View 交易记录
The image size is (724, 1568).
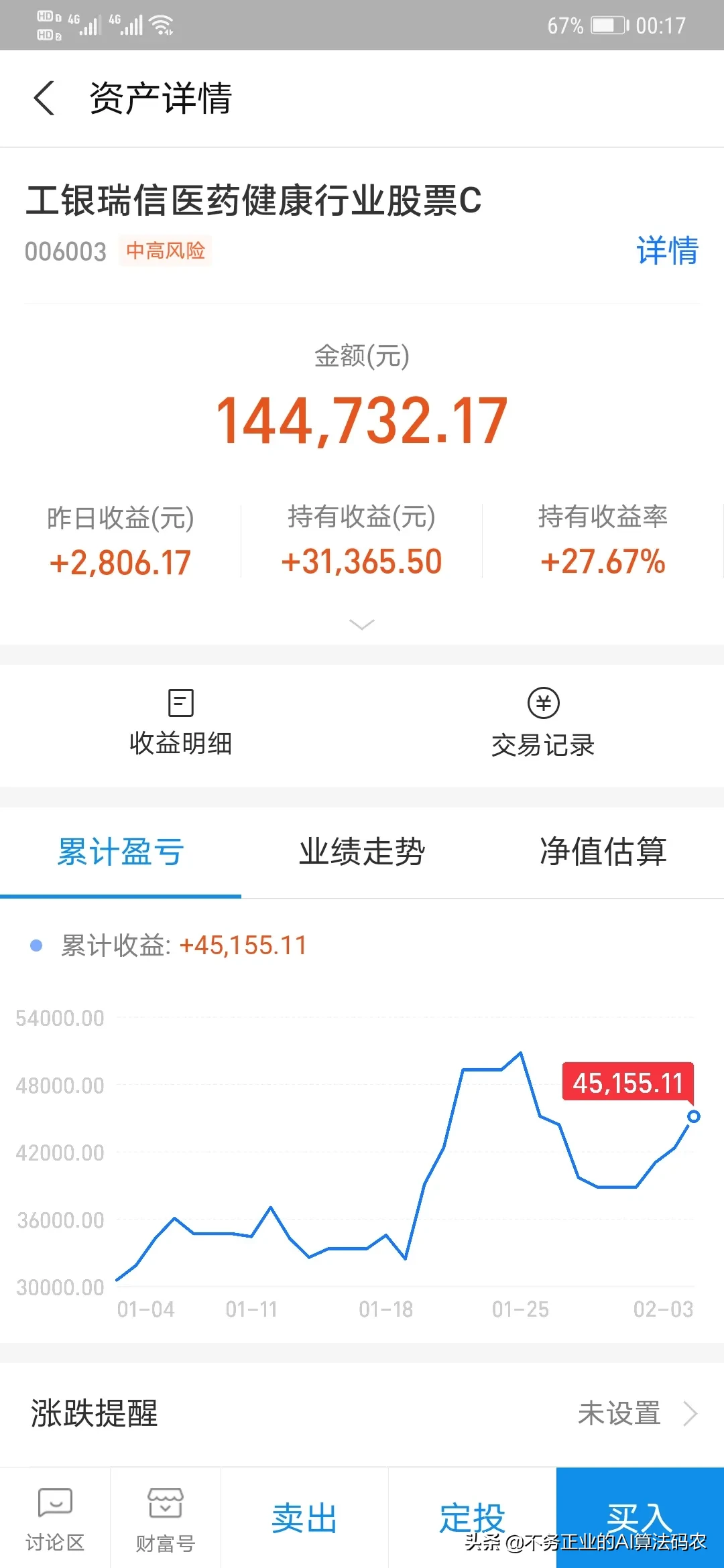pos(543,723)
